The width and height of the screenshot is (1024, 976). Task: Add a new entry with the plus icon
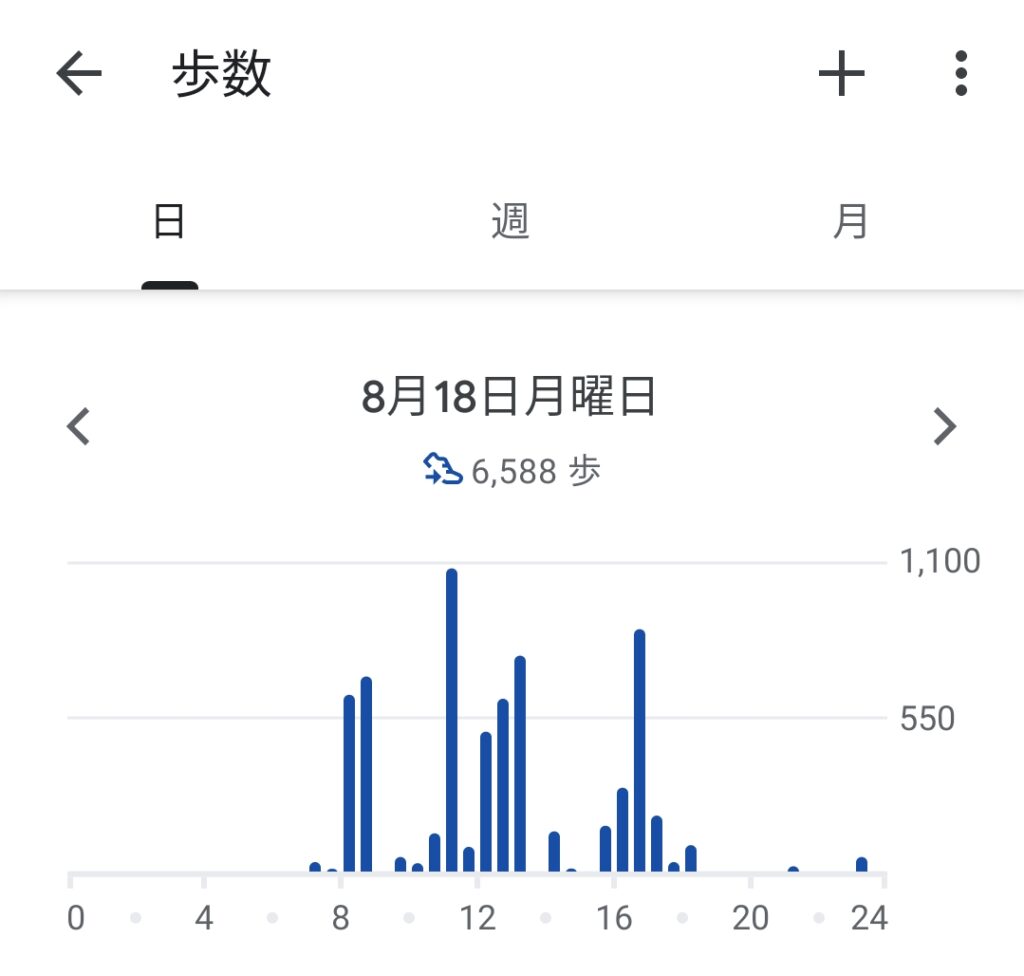(841, 74)
